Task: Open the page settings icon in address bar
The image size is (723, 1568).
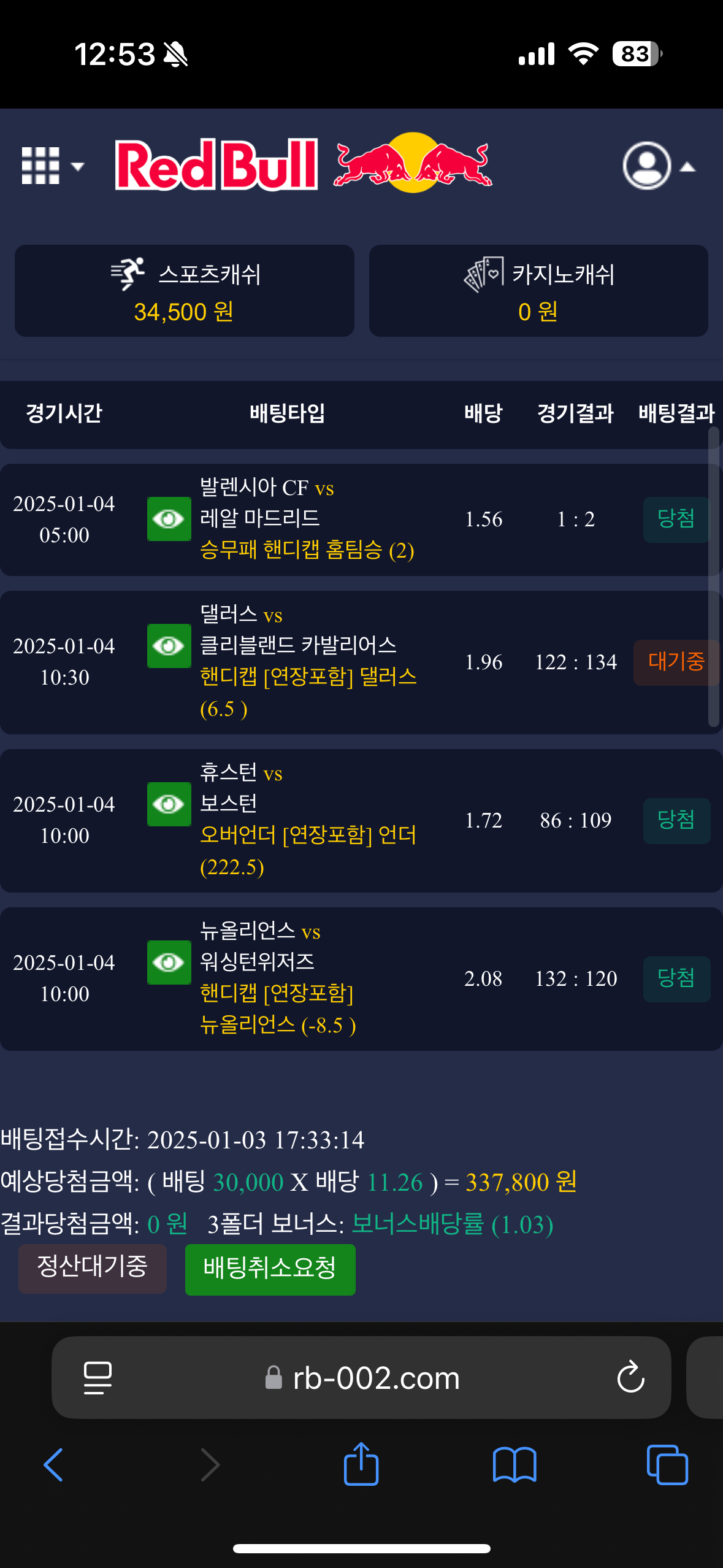Action: [98, 1378]
